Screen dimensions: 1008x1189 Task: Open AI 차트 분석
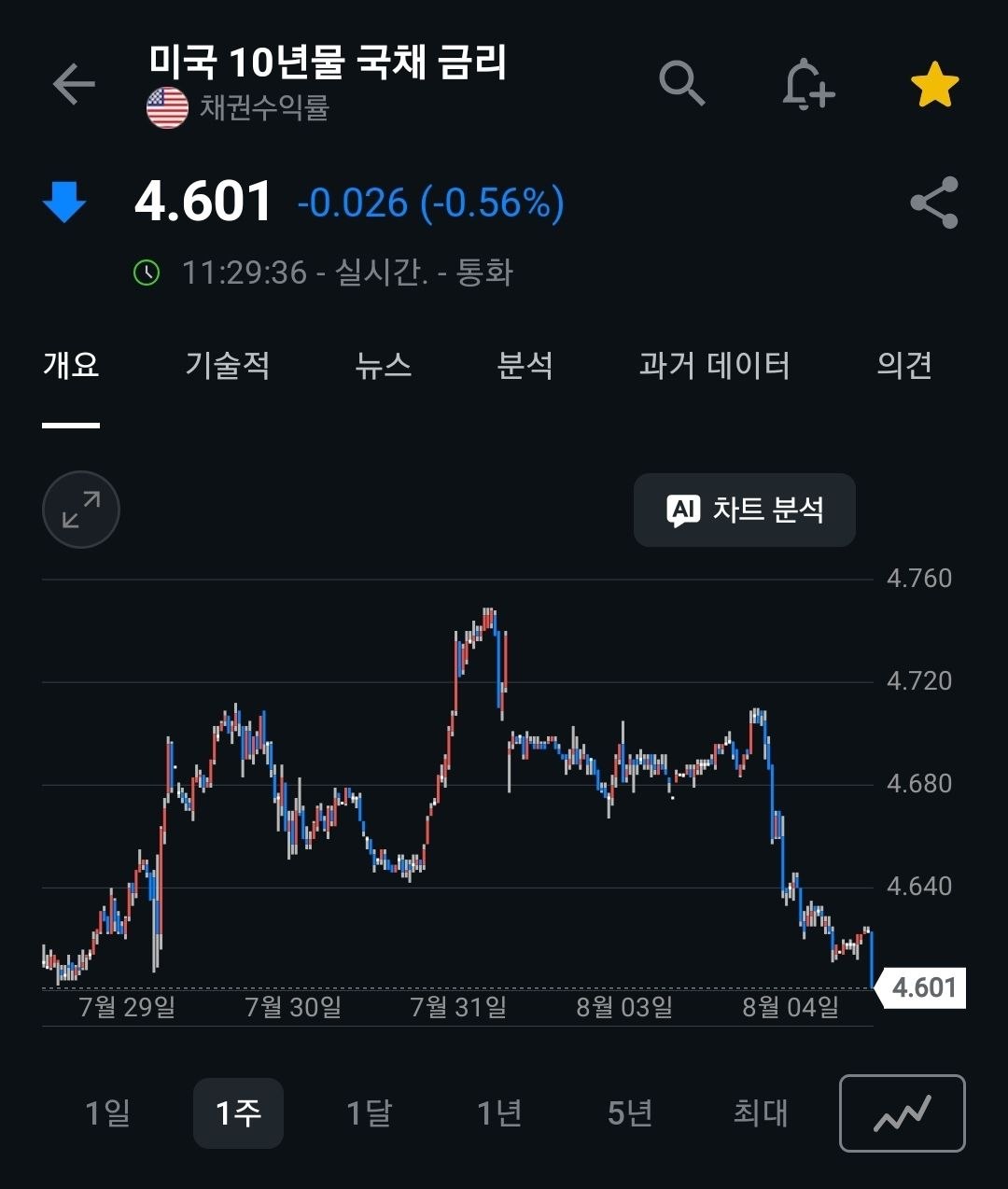point(745,510)
